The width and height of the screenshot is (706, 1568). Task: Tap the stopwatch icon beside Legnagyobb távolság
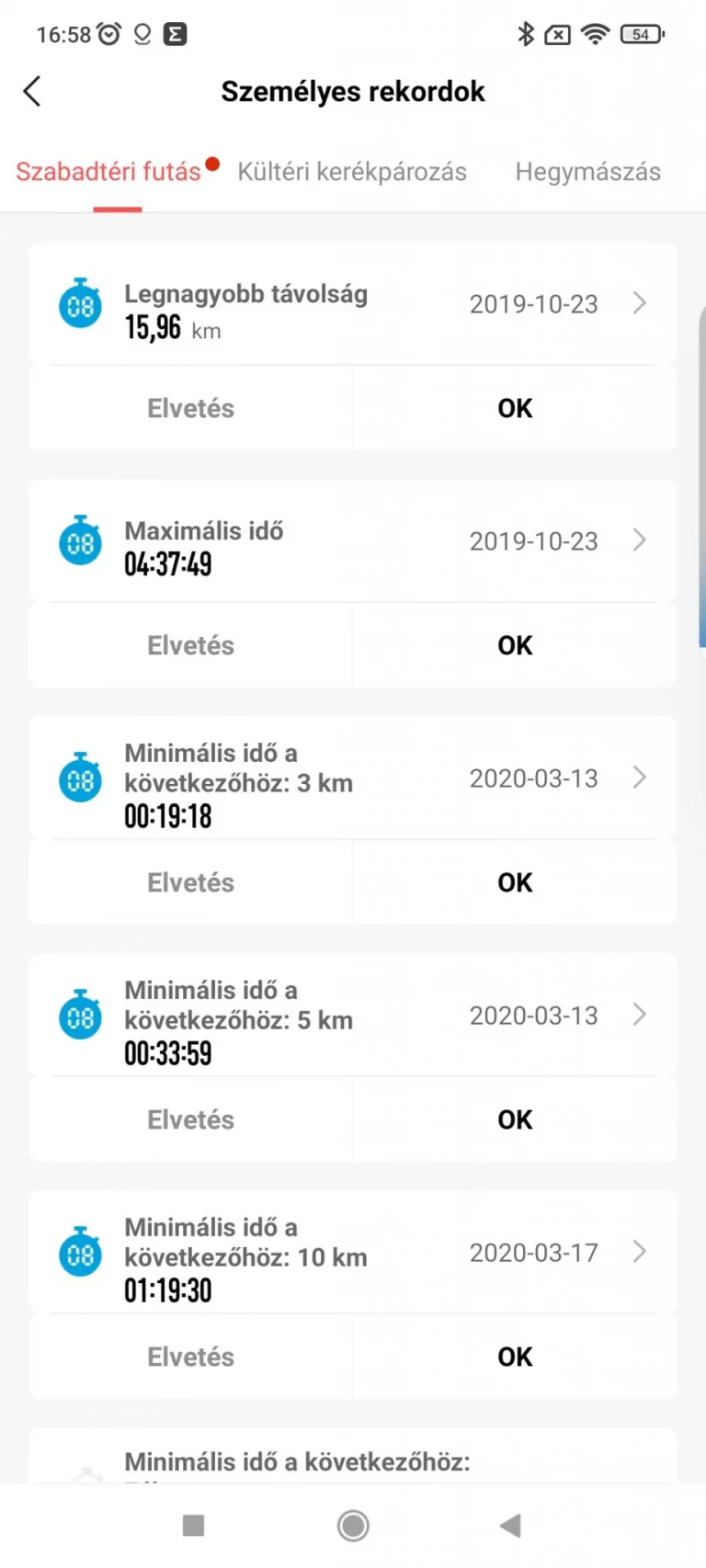point(80,303)
